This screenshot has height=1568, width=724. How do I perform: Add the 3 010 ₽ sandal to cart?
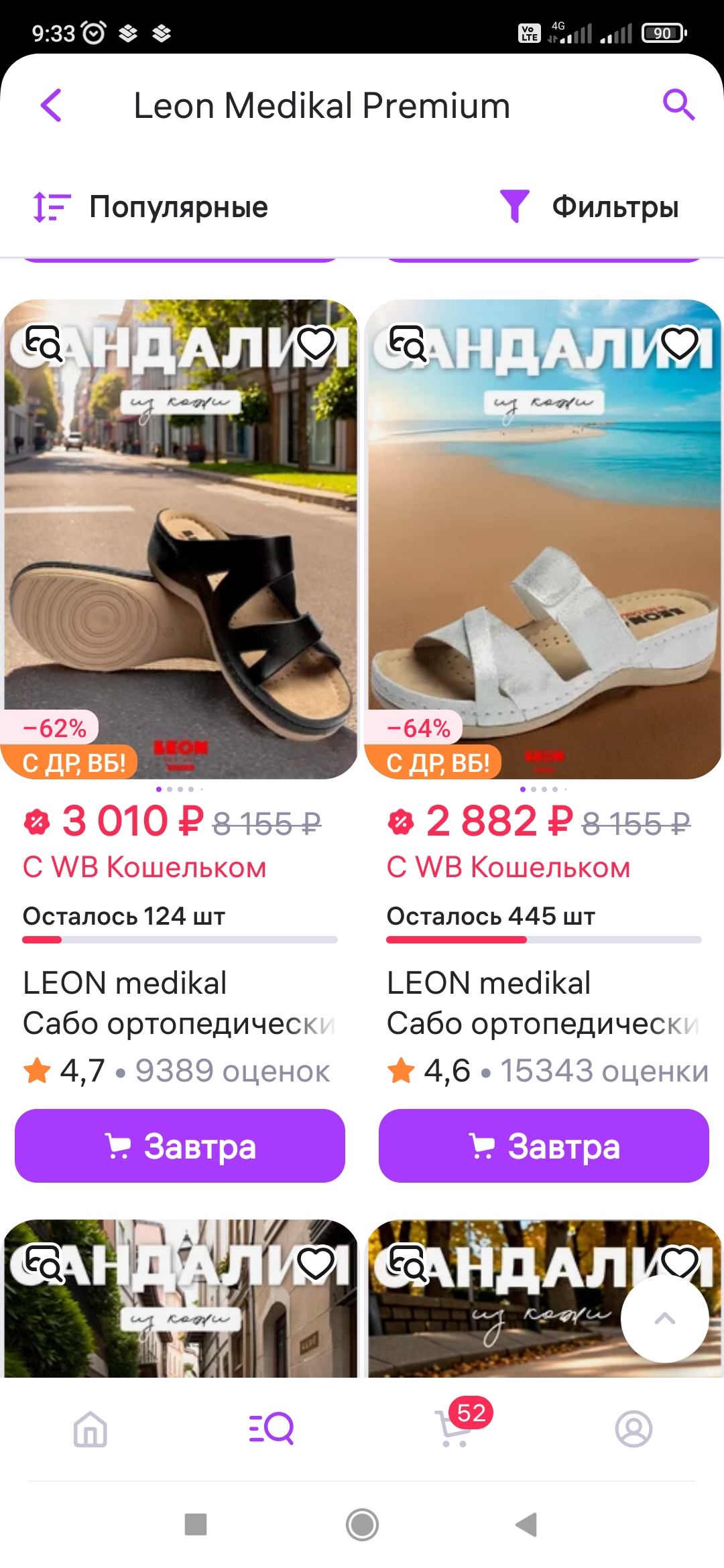[180, 1146]
